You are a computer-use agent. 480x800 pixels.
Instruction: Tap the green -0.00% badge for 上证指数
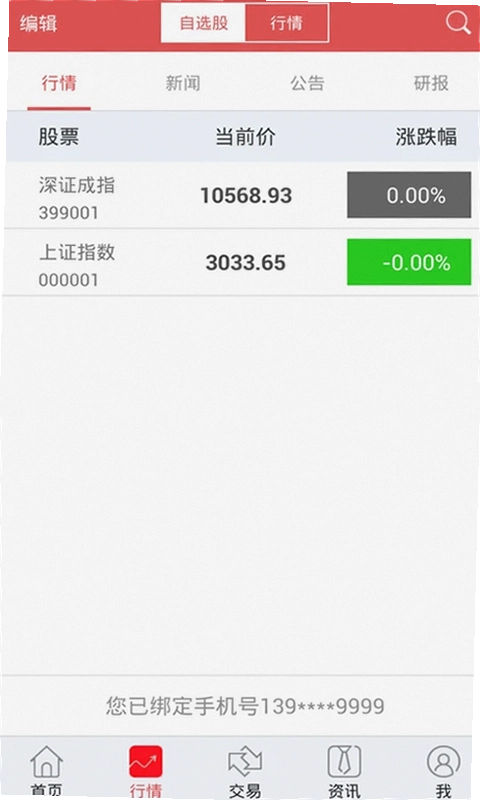tap(409, 262)
